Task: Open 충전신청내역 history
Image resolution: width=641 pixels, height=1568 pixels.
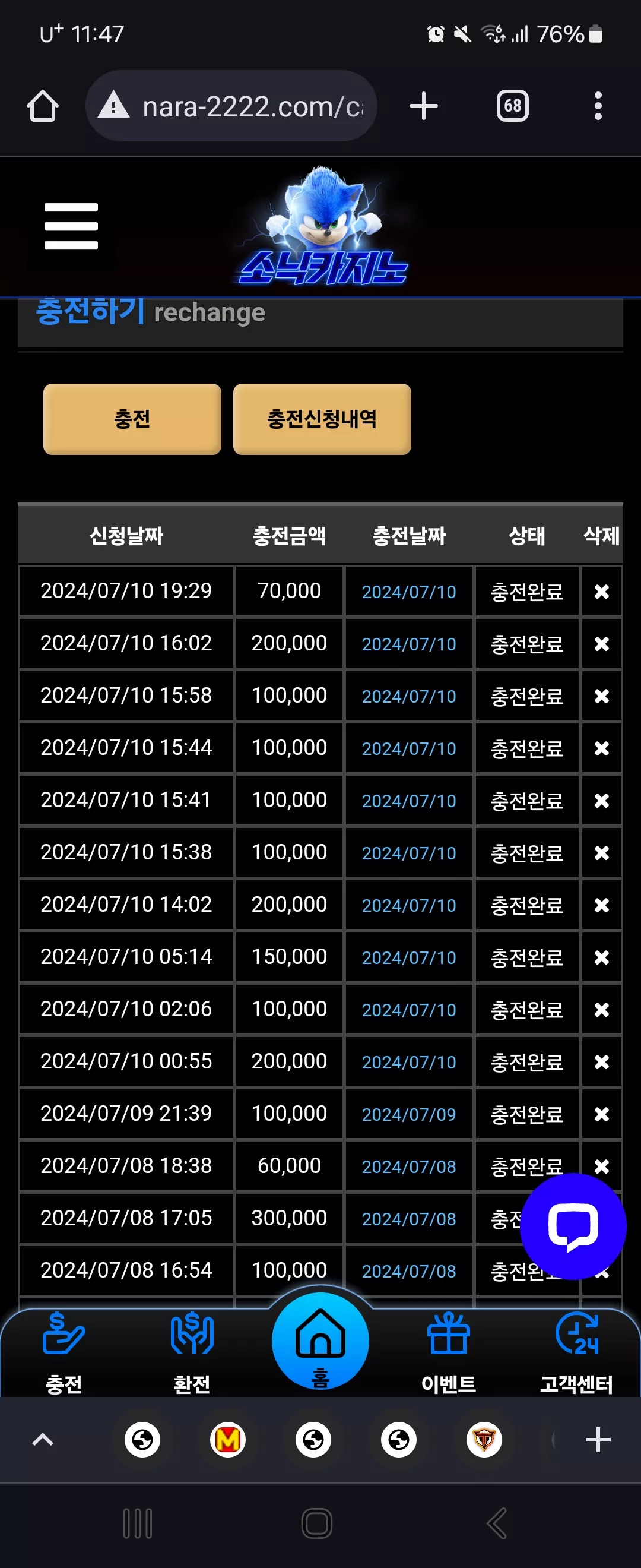Action: [x=322, y=419]
